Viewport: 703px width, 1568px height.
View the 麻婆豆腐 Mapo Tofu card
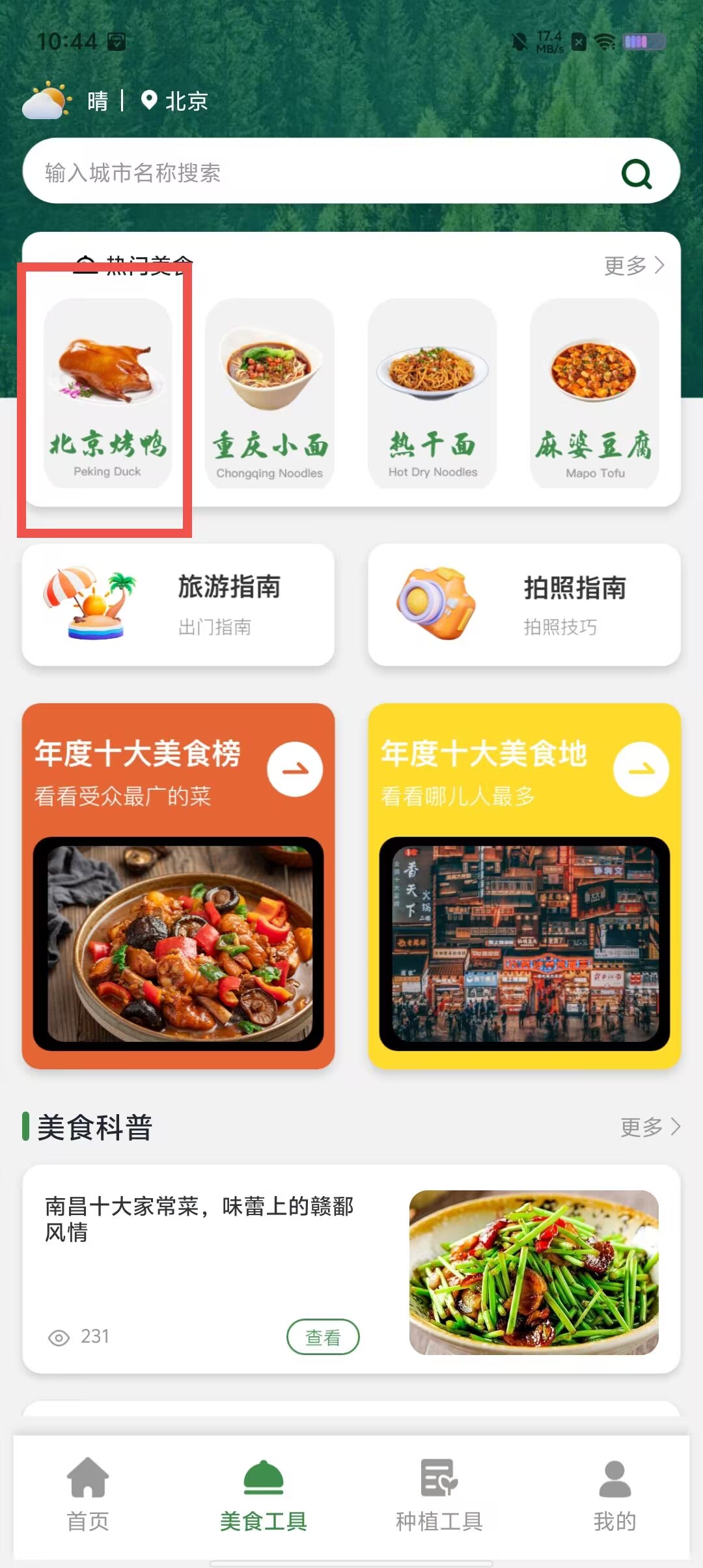coord(594,393)
